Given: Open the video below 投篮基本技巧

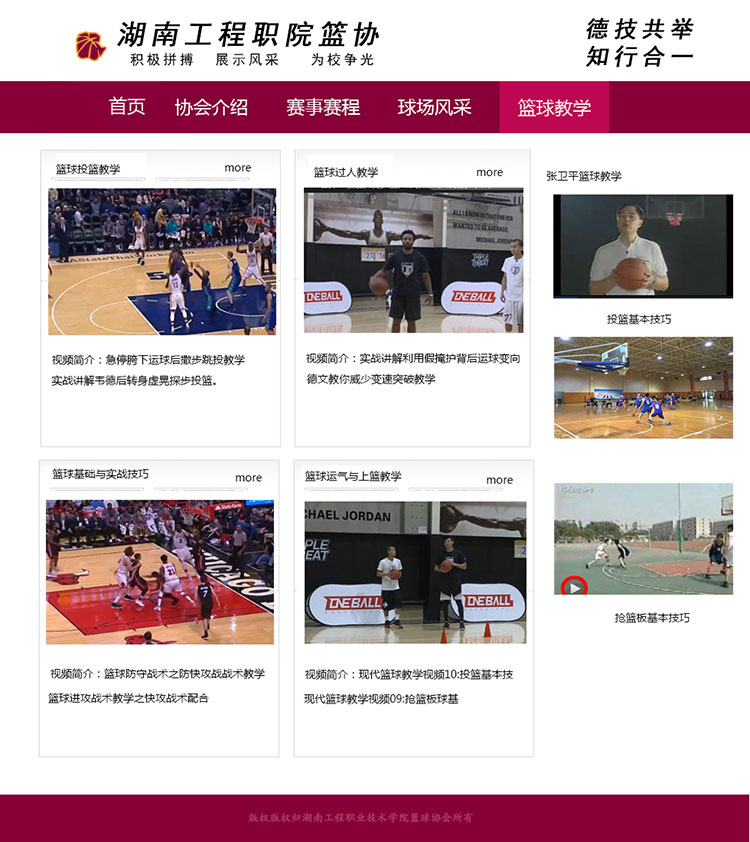Looking at the screenshot, I should click(643, 387).
